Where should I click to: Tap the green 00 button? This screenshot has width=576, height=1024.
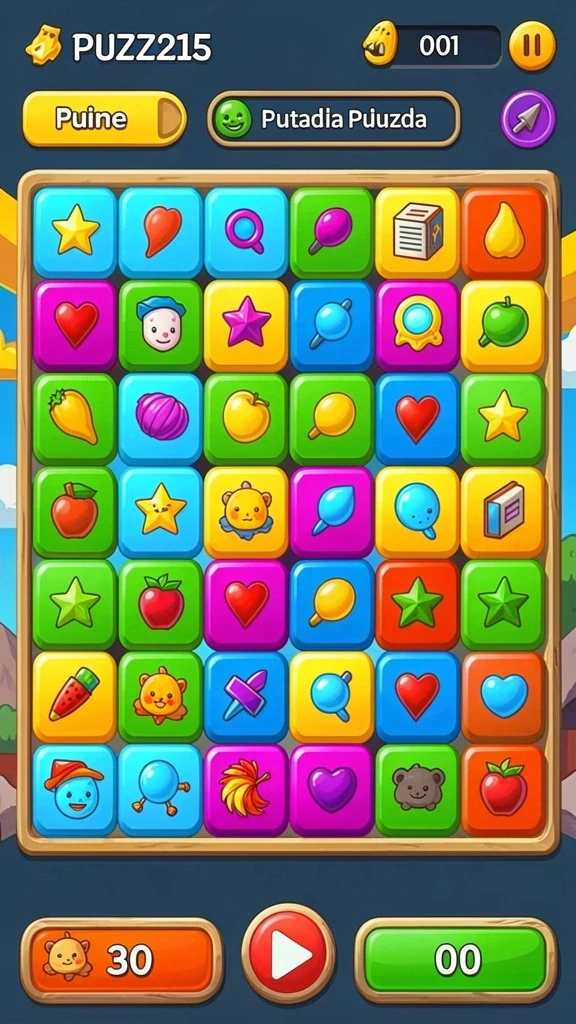click(x=456, y=959)
